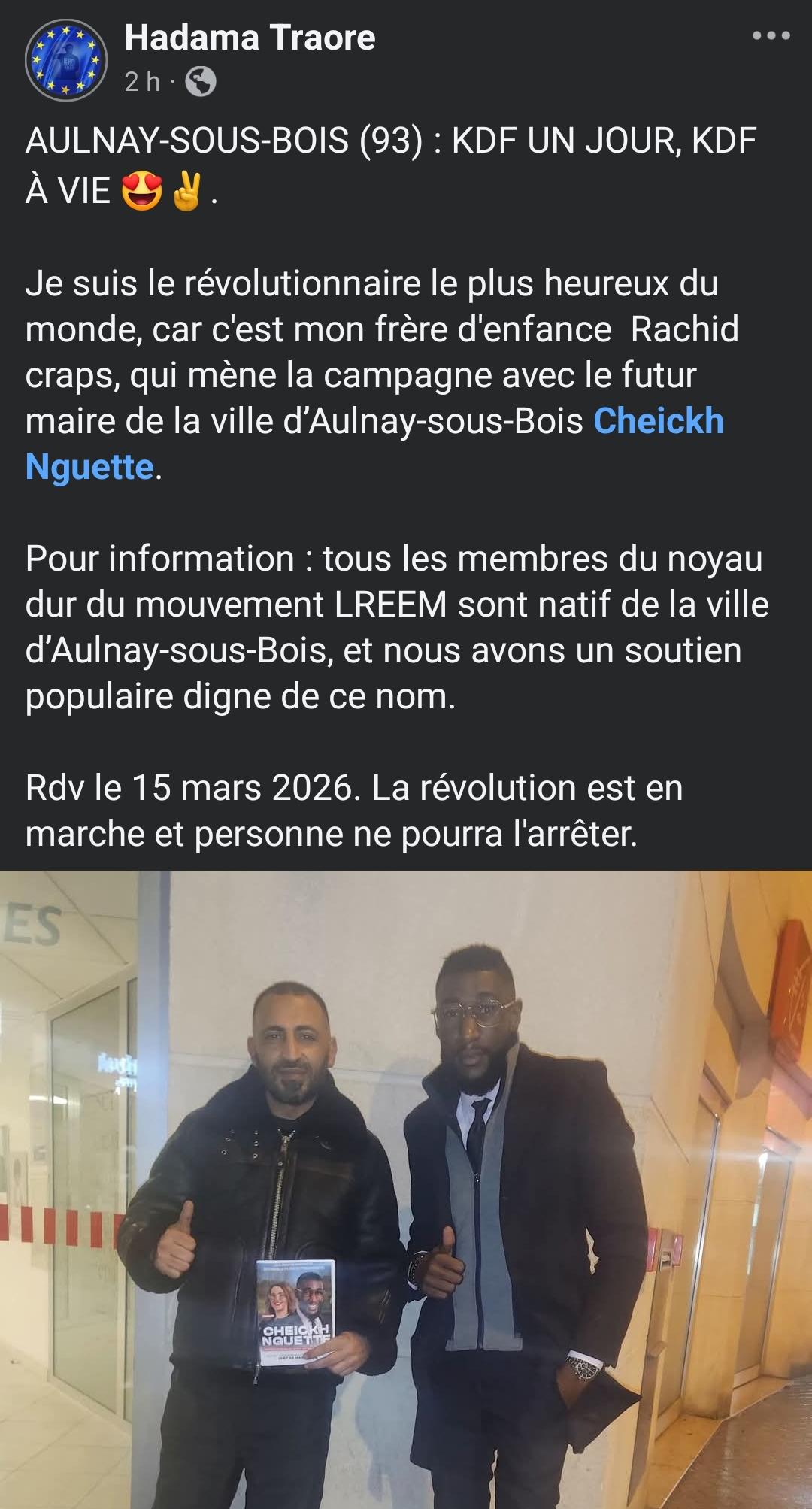Open the tagged Cheickh Nguette profile link
Viewport: 812px width, 1509px height.
pos(658,422)
